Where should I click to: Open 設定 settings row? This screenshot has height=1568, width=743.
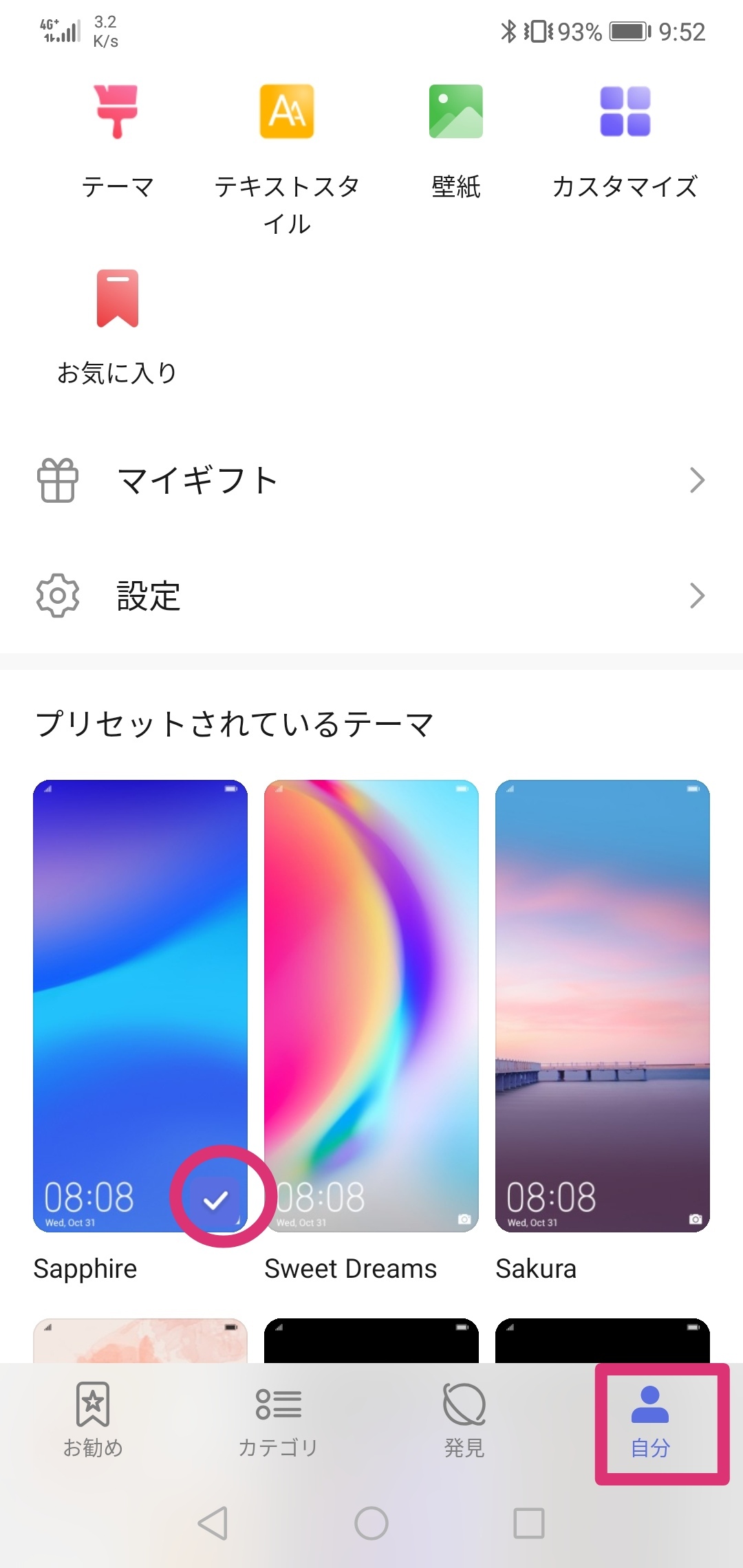pos(371,596)
